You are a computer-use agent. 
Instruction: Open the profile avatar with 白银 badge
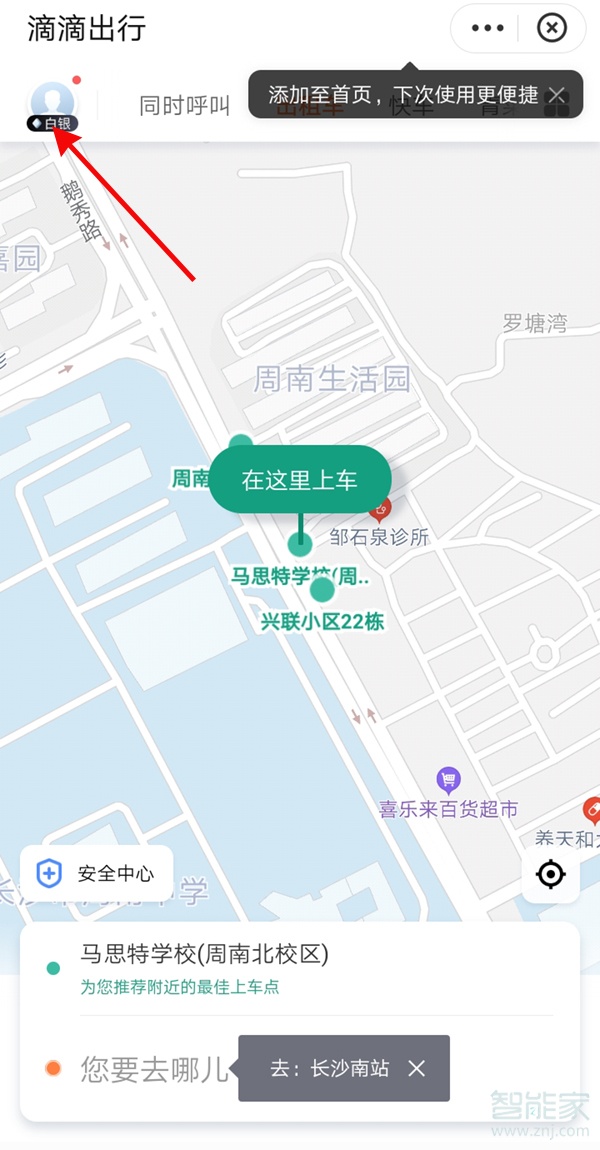click(52, 104)
